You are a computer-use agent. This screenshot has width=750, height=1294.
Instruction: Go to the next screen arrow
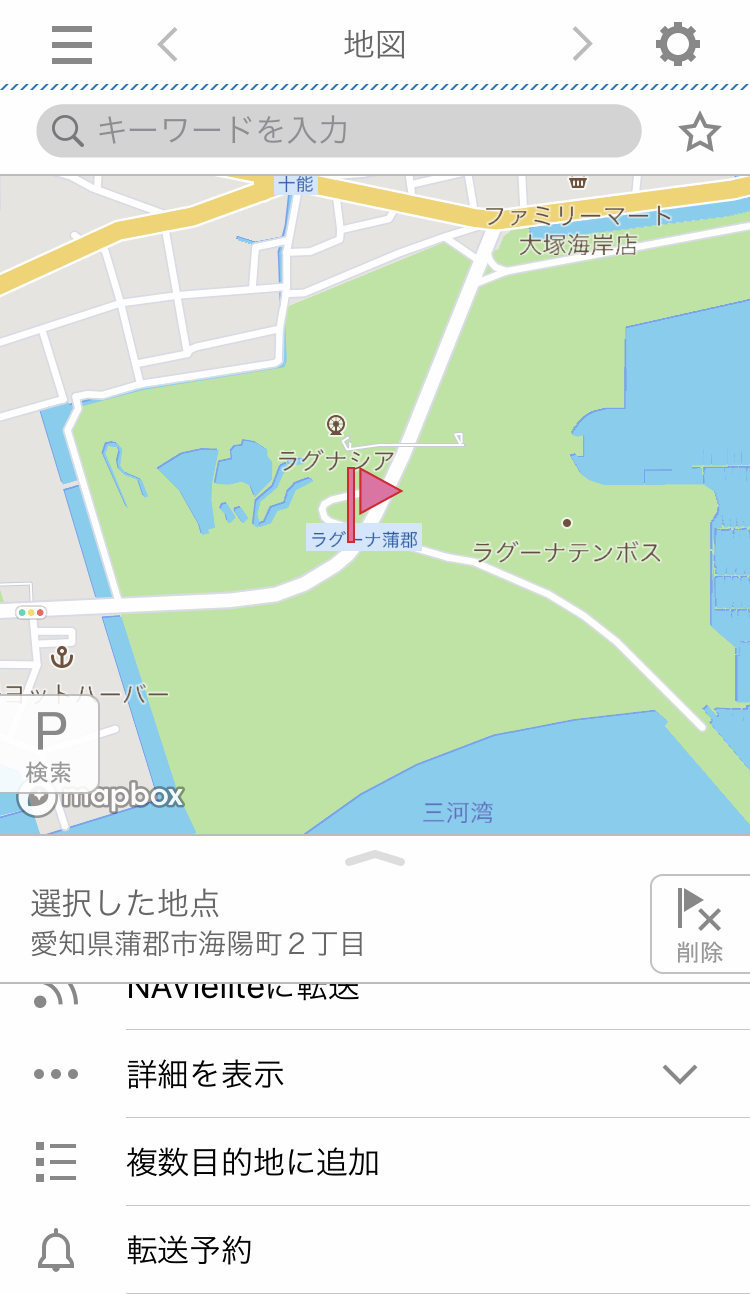582,45
